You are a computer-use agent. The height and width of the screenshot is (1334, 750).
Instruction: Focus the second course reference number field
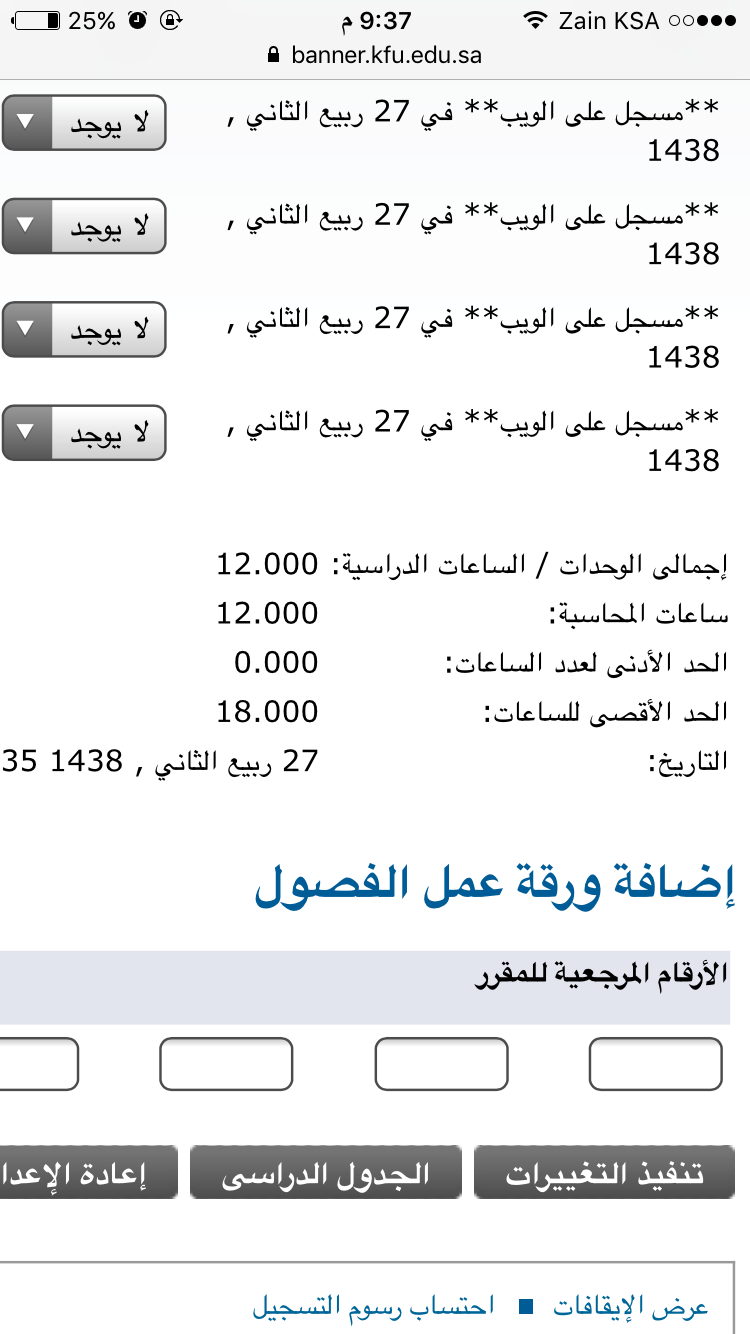(441, 1064)
